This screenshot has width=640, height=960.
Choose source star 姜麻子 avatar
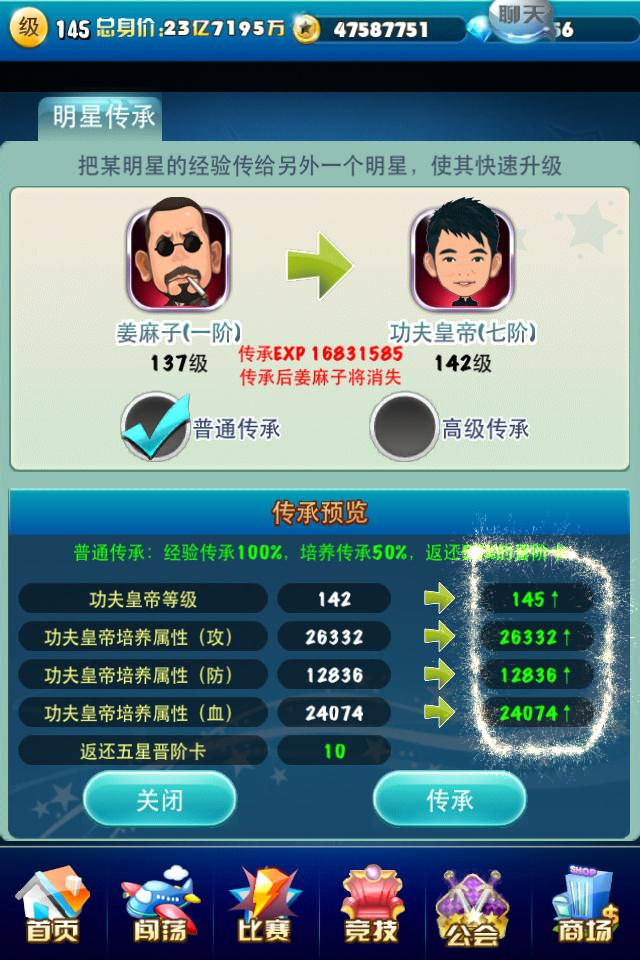point(179,258)
